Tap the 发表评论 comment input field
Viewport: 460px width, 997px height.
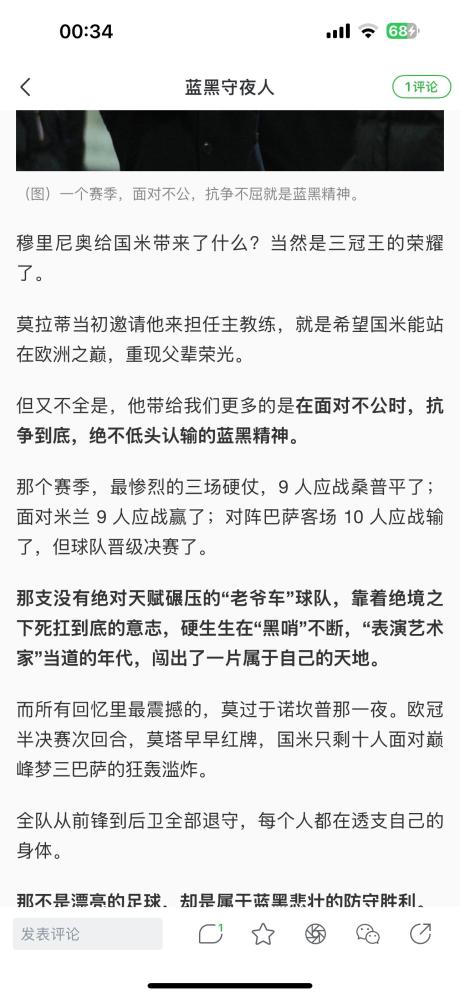pos(88,934)
